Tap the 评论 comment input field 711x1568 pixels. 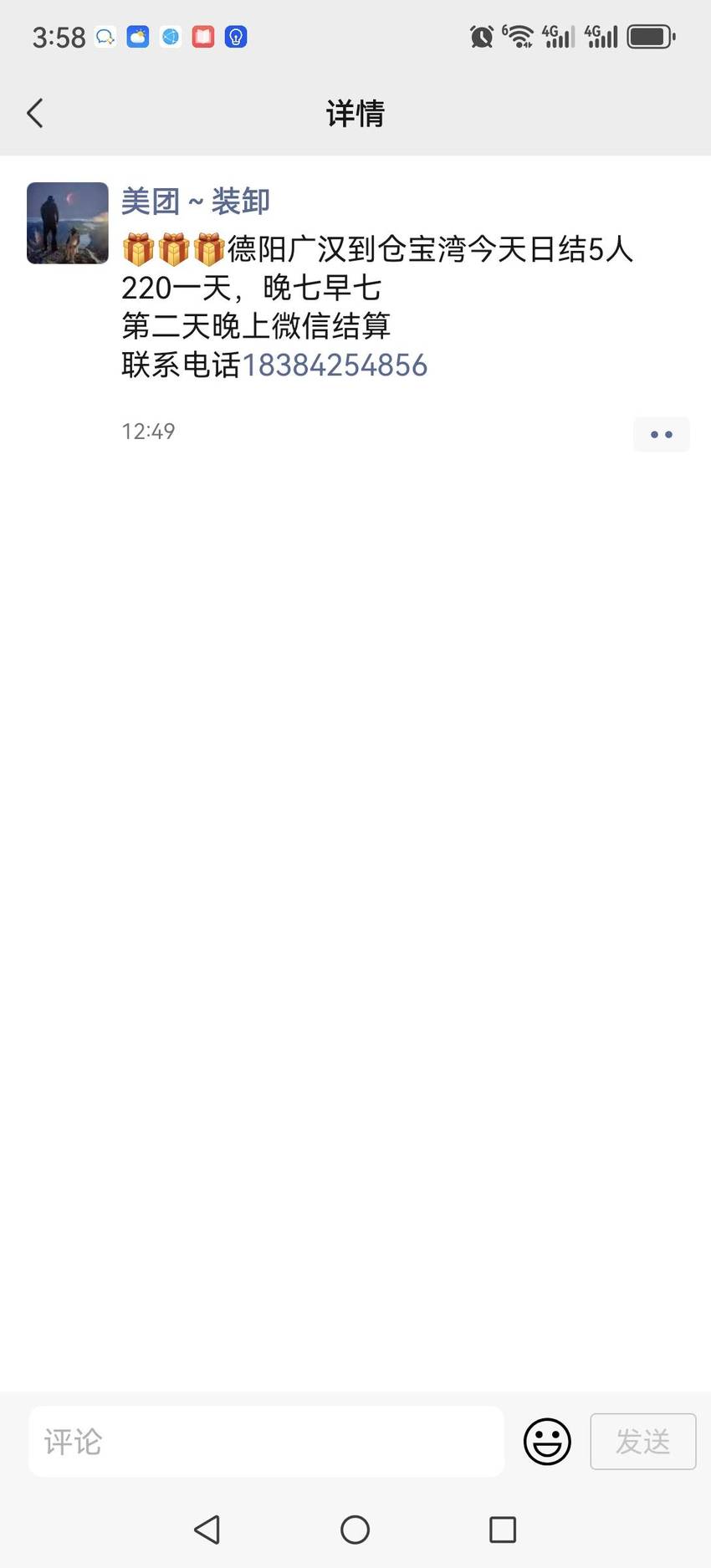click(266, 1441)
